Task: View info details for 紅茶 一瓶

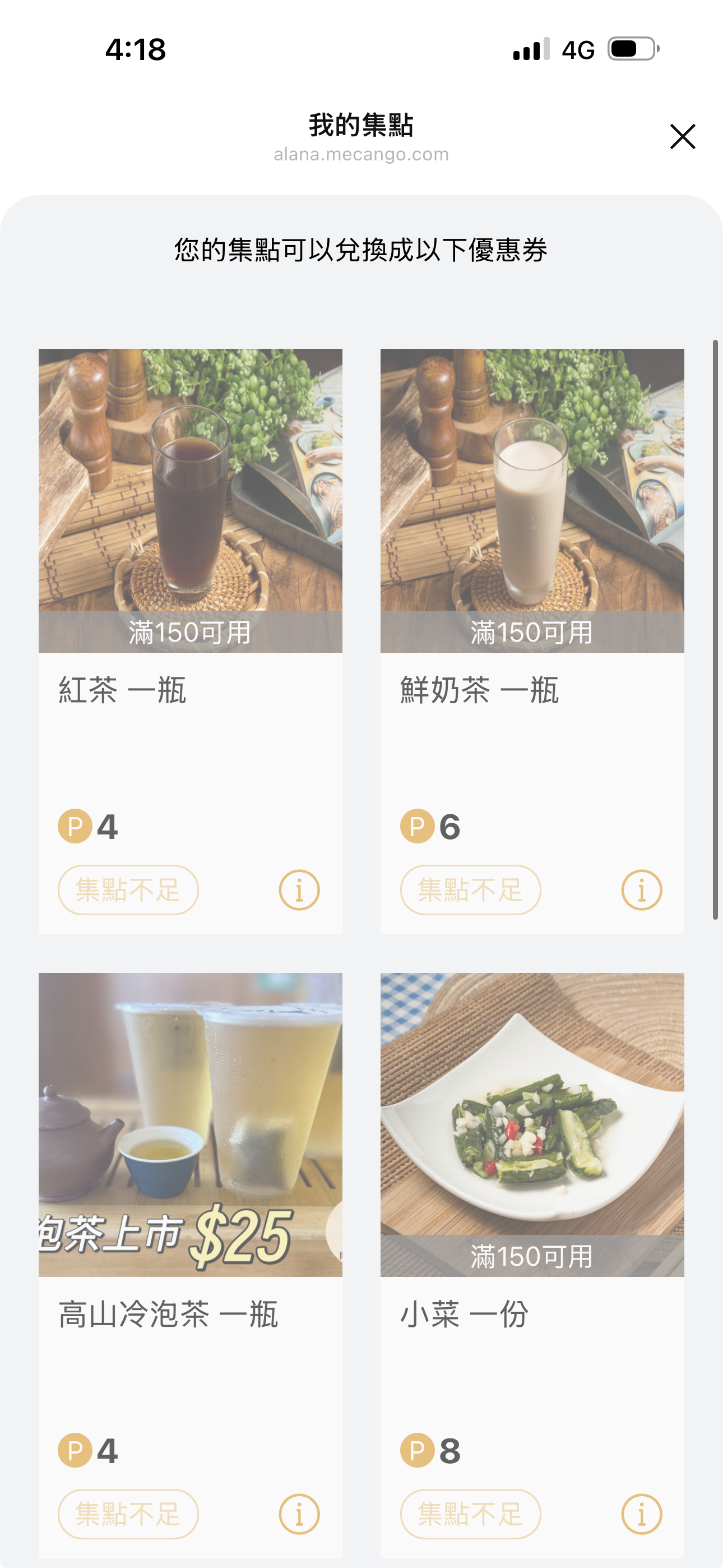Action: click(299, 890)
